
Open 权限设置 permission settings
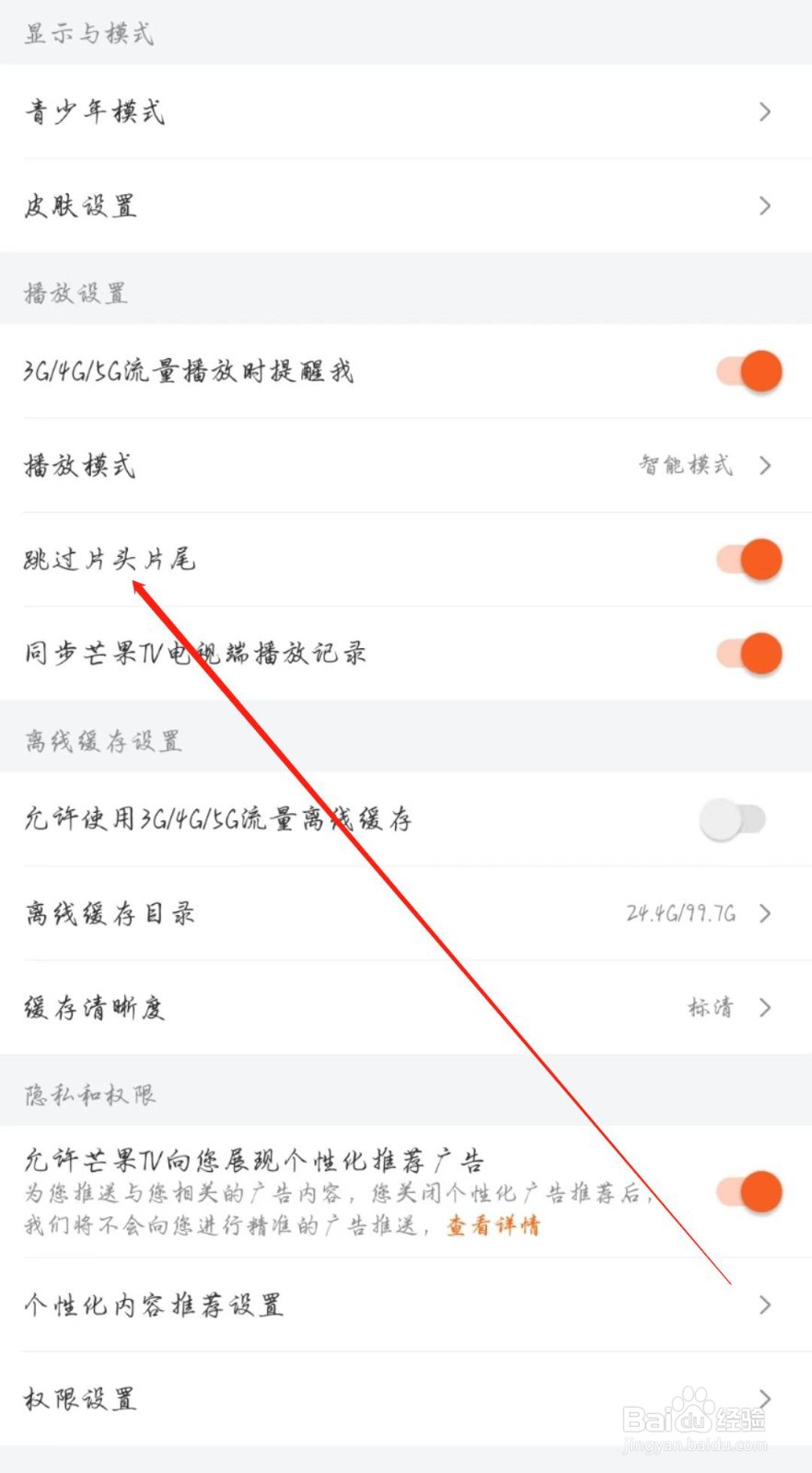pos(405,1398)
